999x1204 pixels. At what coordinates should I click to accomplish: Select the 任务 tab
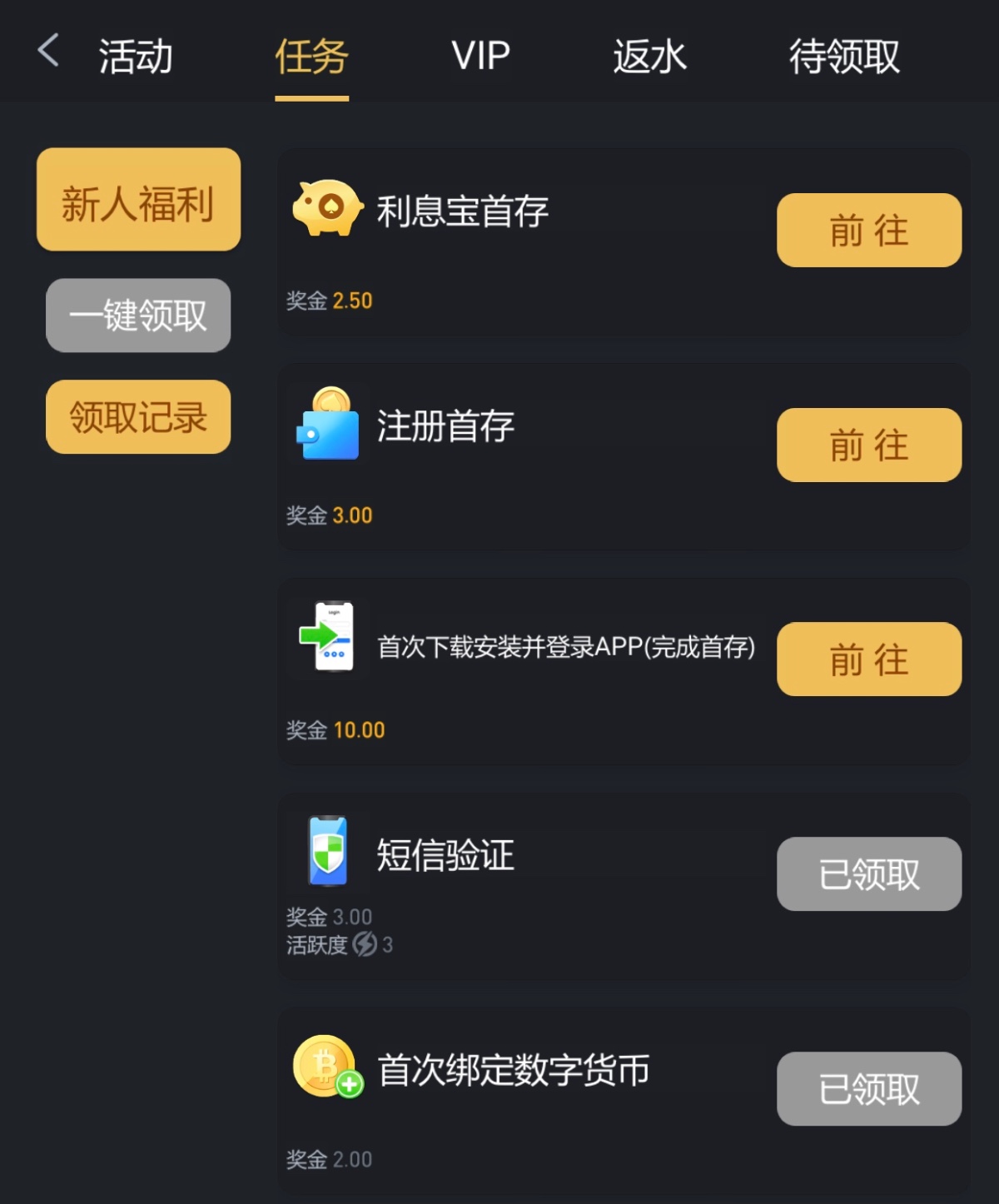[x=311, y=57]
